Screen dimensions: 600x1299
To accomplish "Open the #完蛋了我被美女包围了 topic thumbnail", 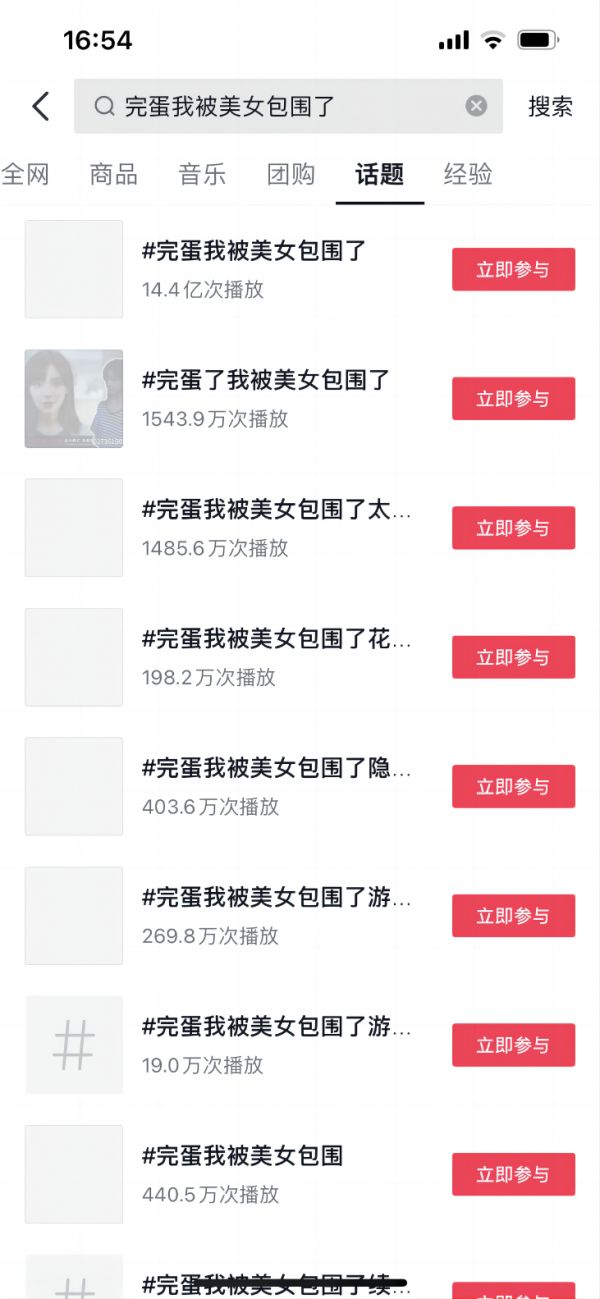I will [74, 399].
